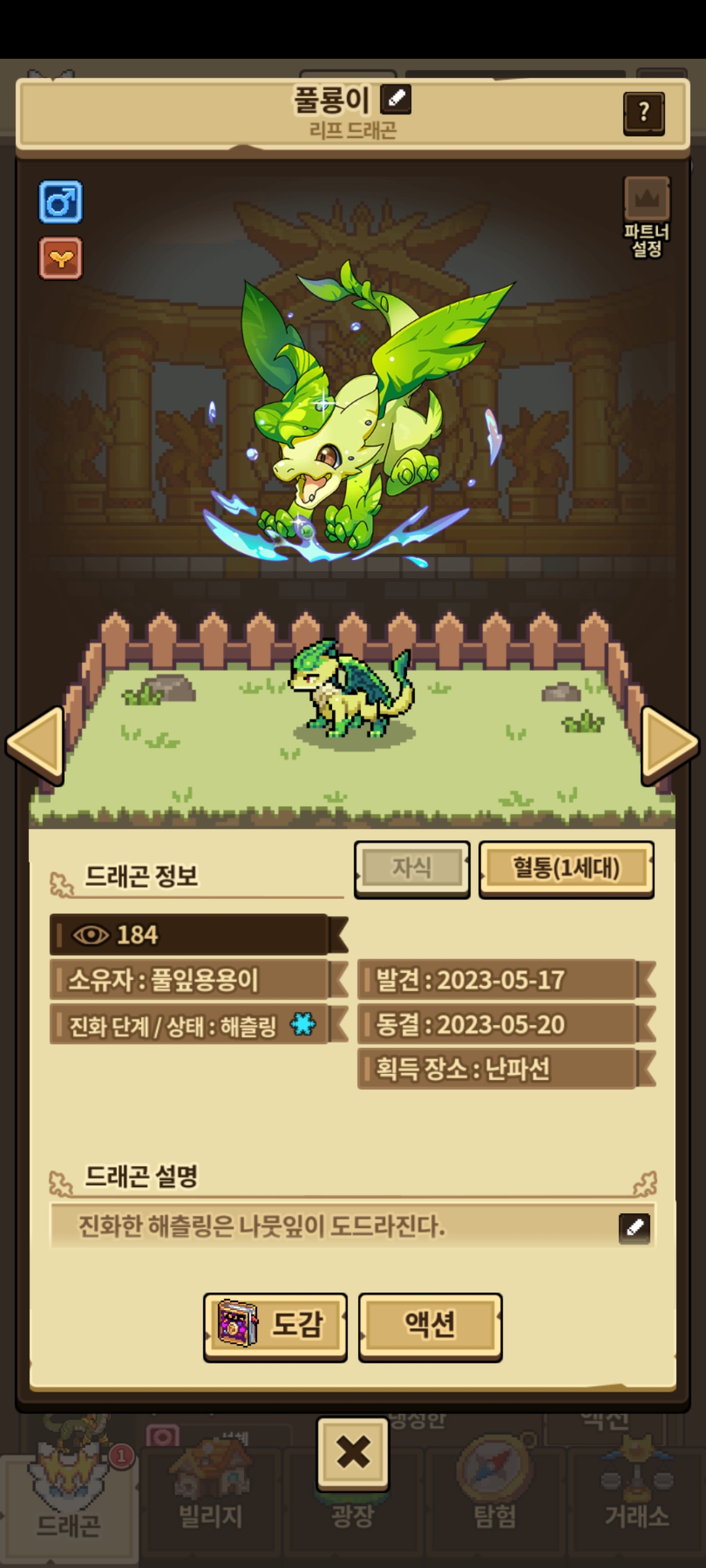Image resolution: width=706 pixels, height=1568 pixels.
Task: Tap the orange heart icon
Action: click(x=61, y=258)
